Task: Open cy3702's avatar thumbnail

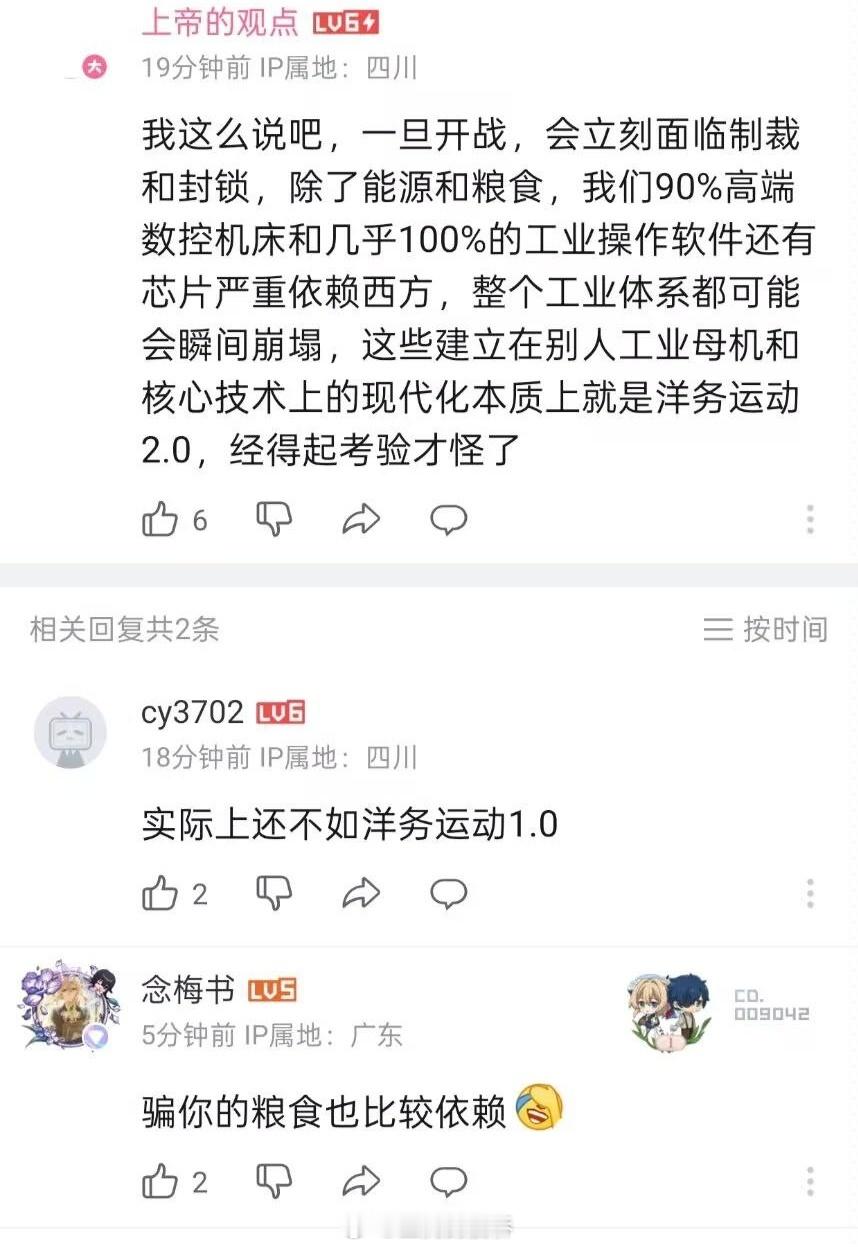Action: pyautogui.click(x=70, y=731)
